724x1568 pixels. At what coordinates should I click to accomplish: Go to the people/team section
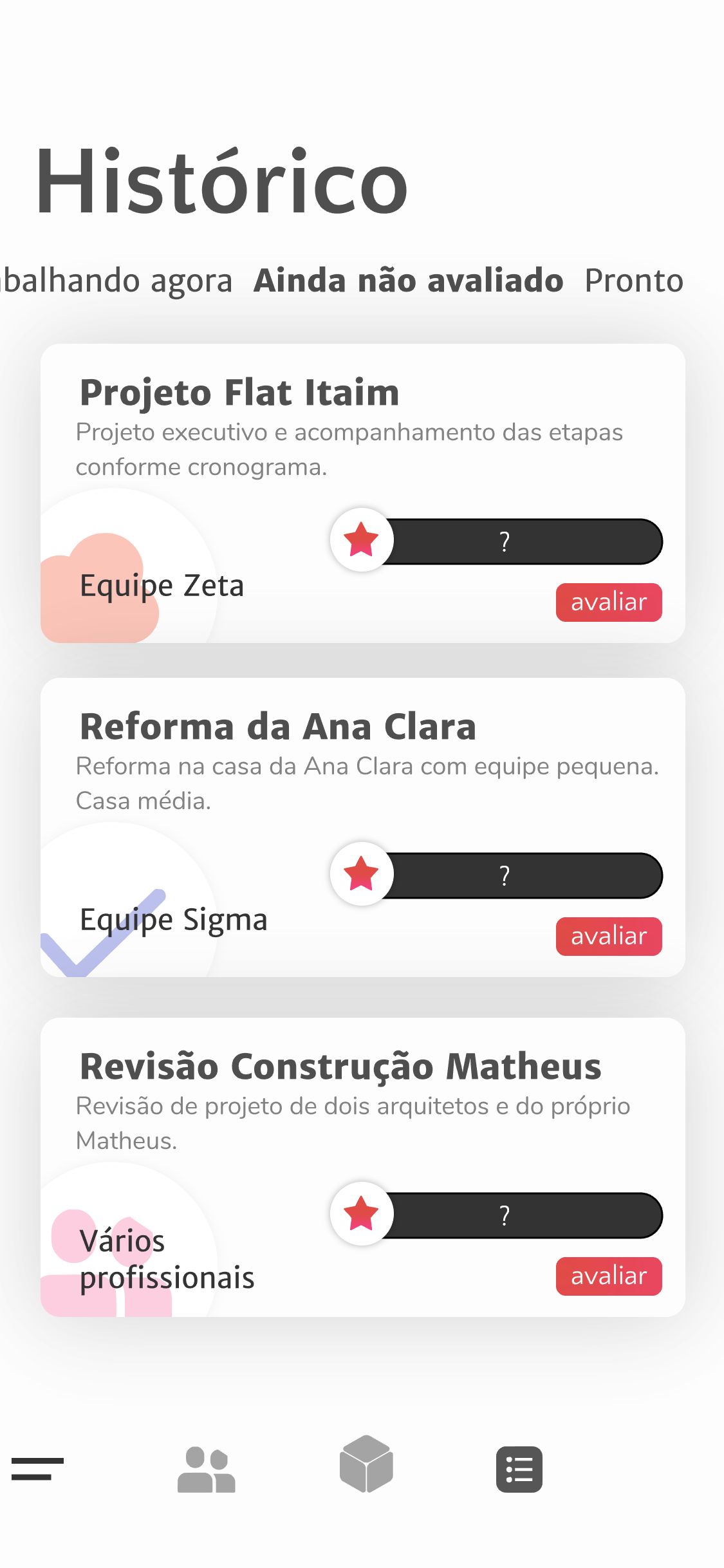tap(206, 1470)
